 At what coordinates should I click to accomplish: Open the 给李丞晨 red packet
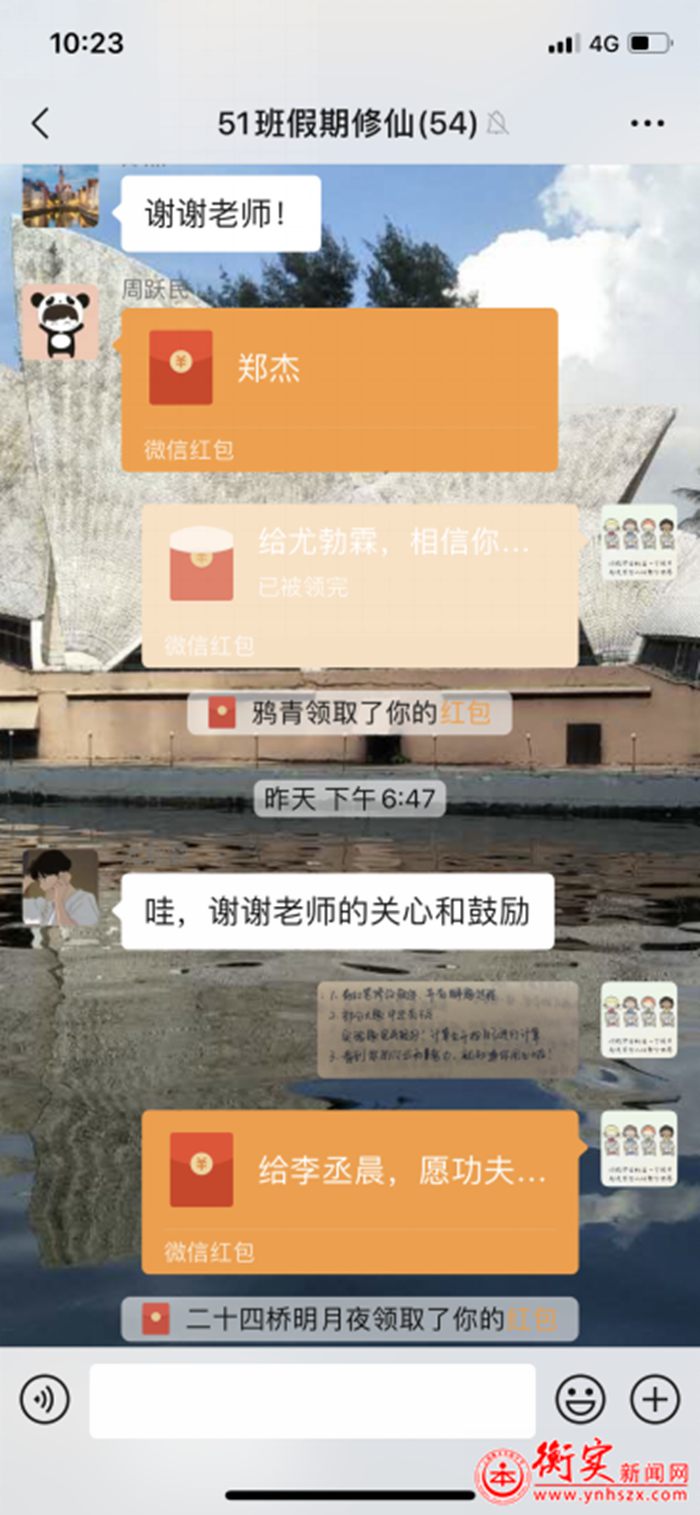pyautogui.click(x=359, y=1191)
